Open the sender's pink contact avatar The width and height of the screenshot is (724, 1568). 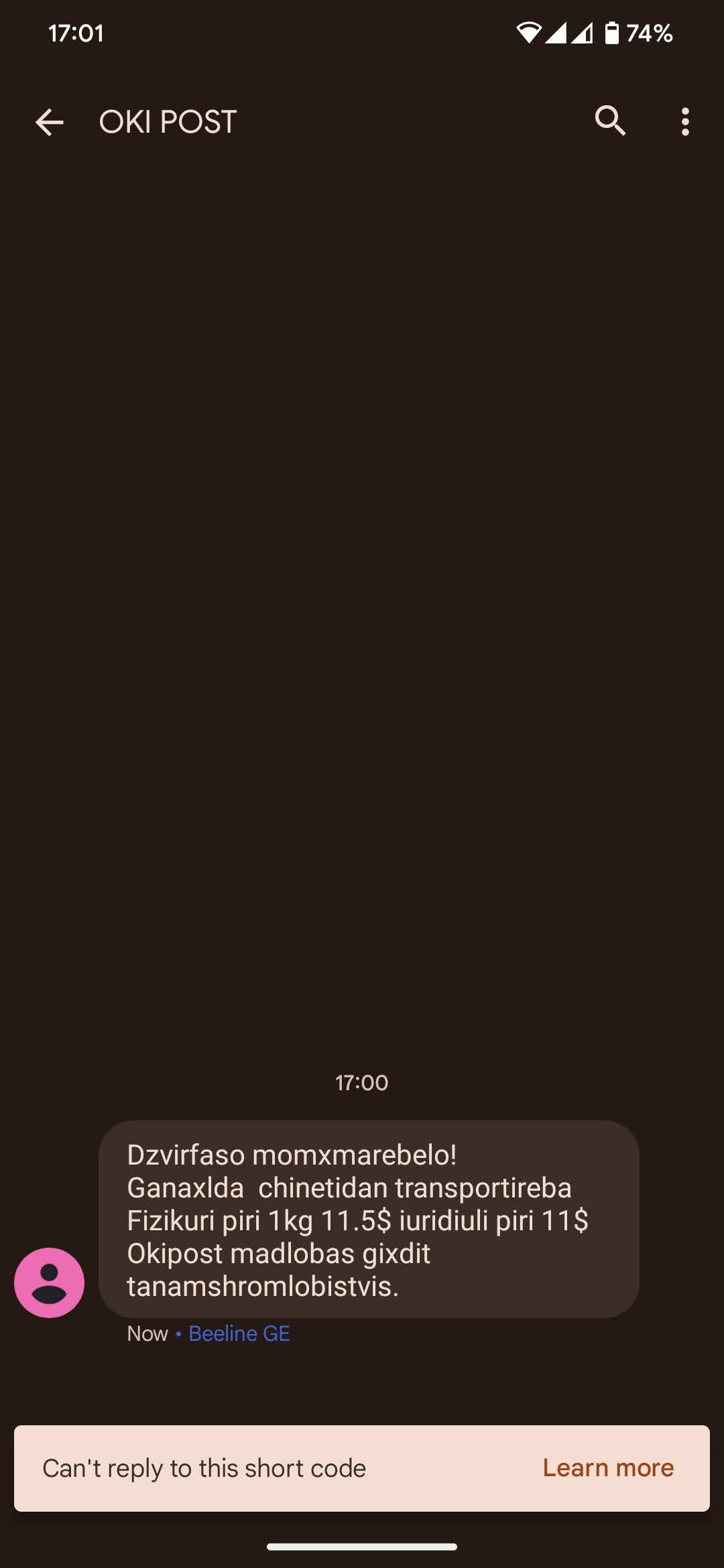coord(49,1283)
